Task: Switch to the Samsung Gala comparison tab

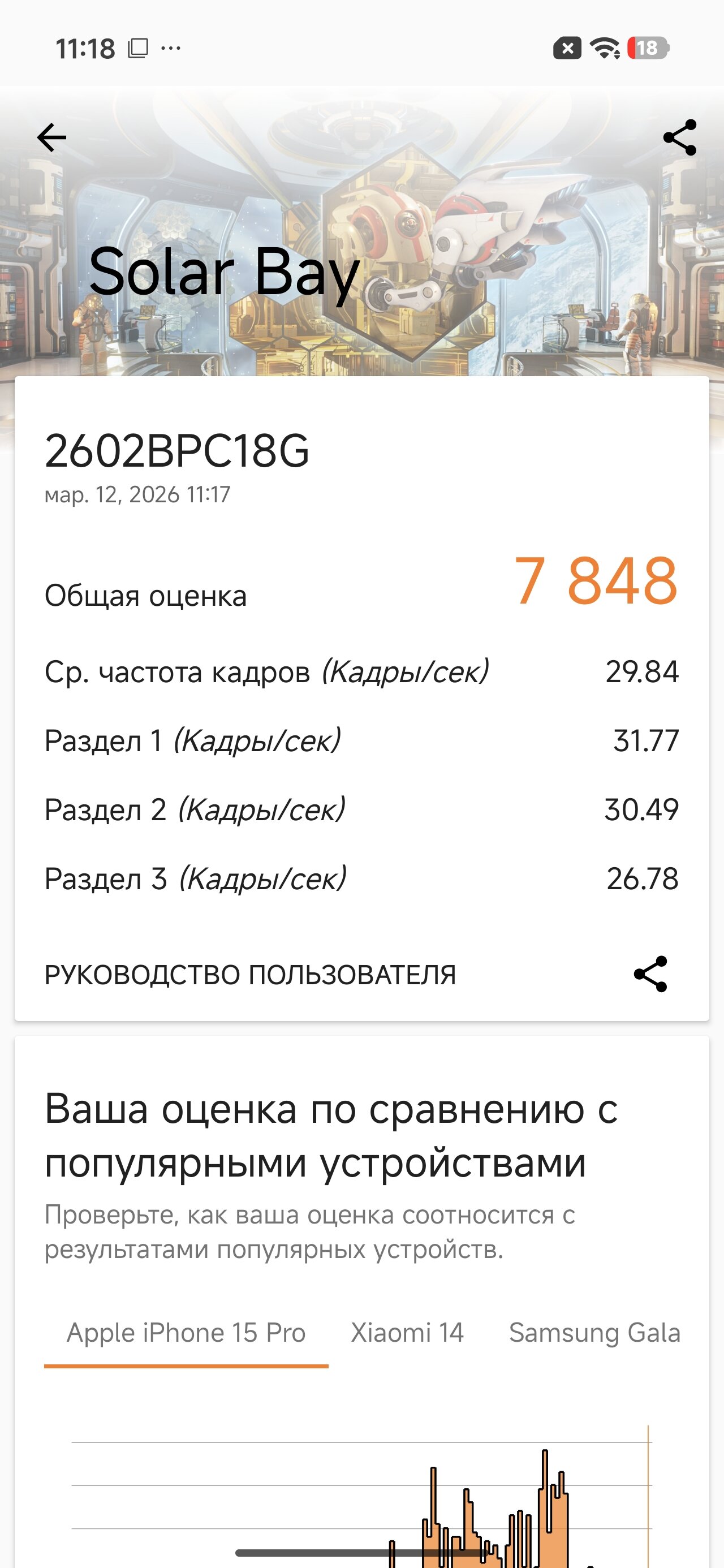Action: pos(594,1333)
